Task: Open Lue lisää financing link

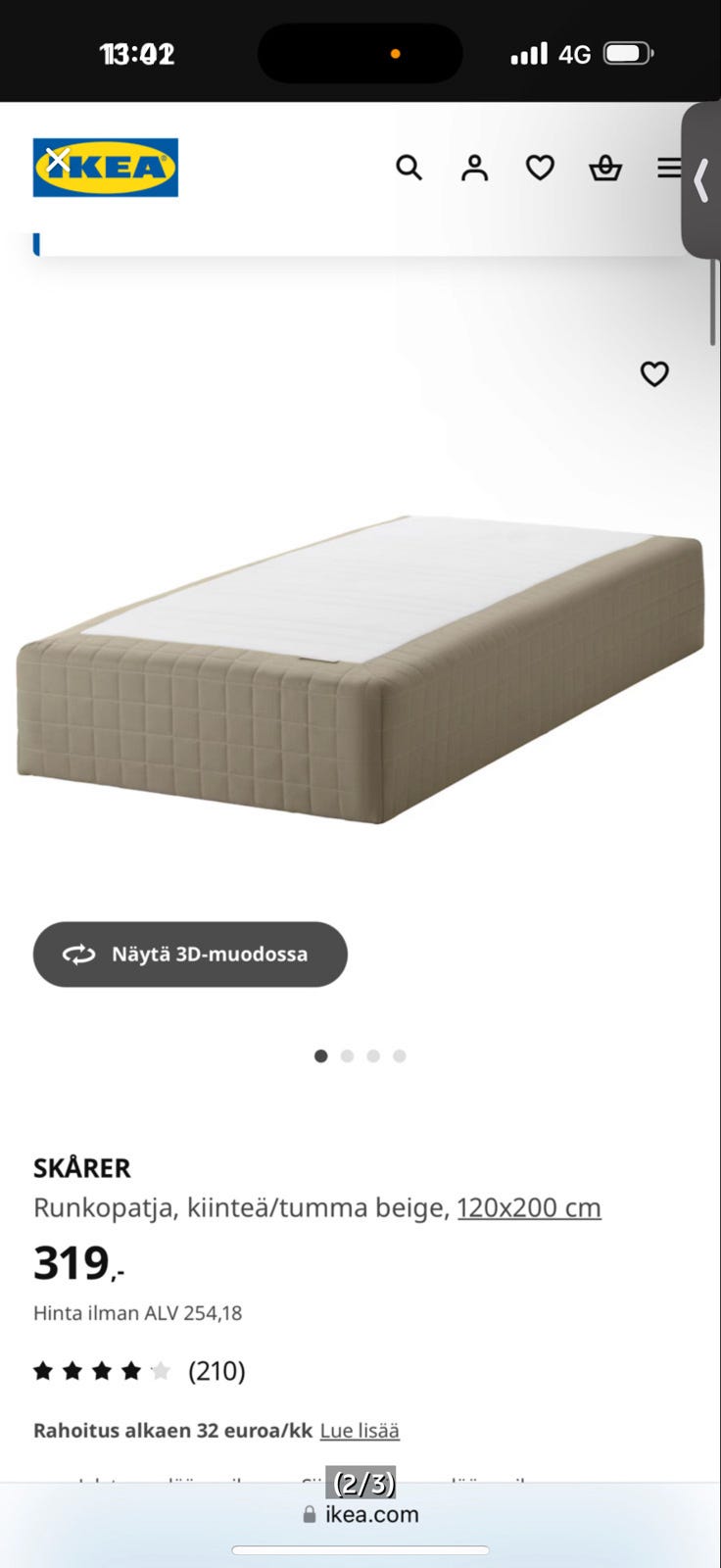Action: 359,1430
